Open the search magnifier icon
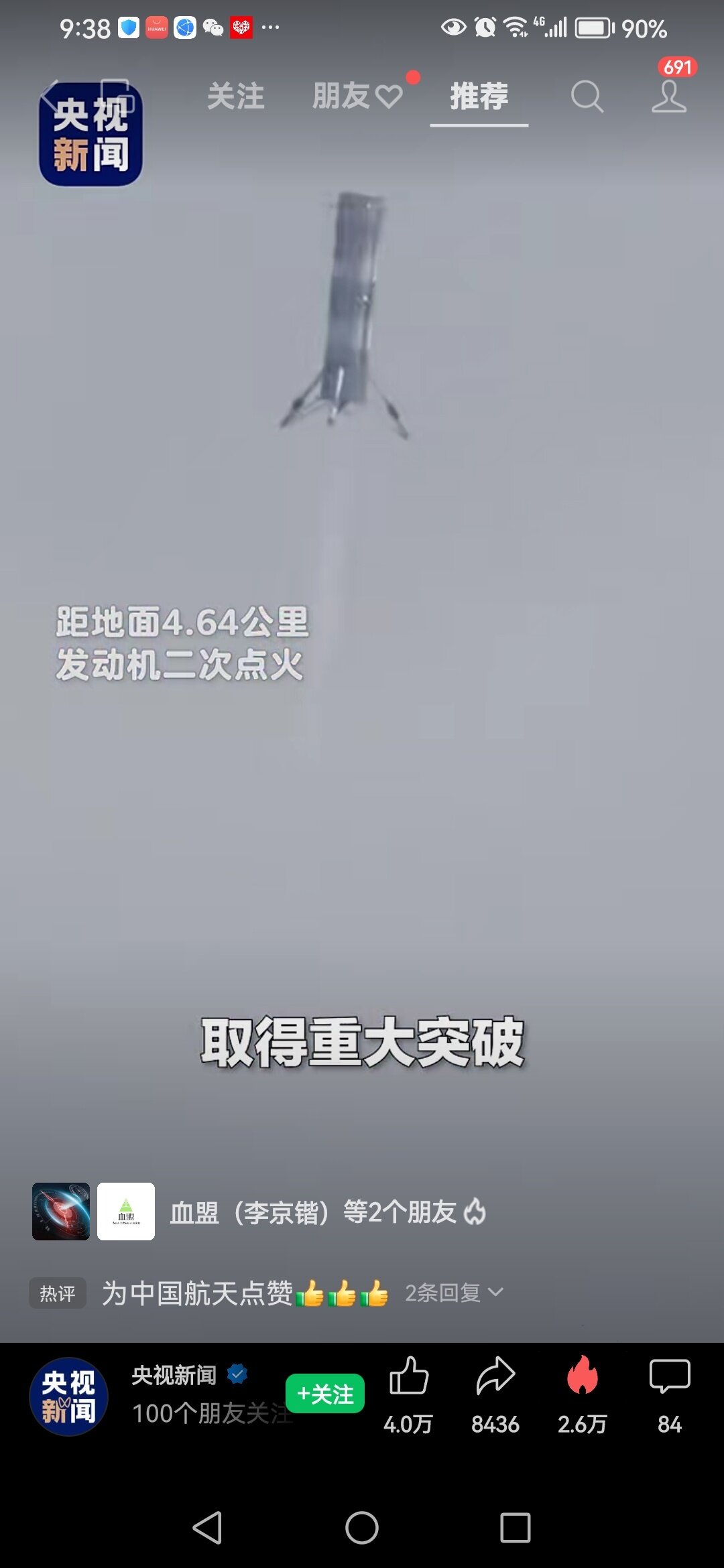Image resolution: width=724 pixels, height=1568 pixels. (587, 97)
